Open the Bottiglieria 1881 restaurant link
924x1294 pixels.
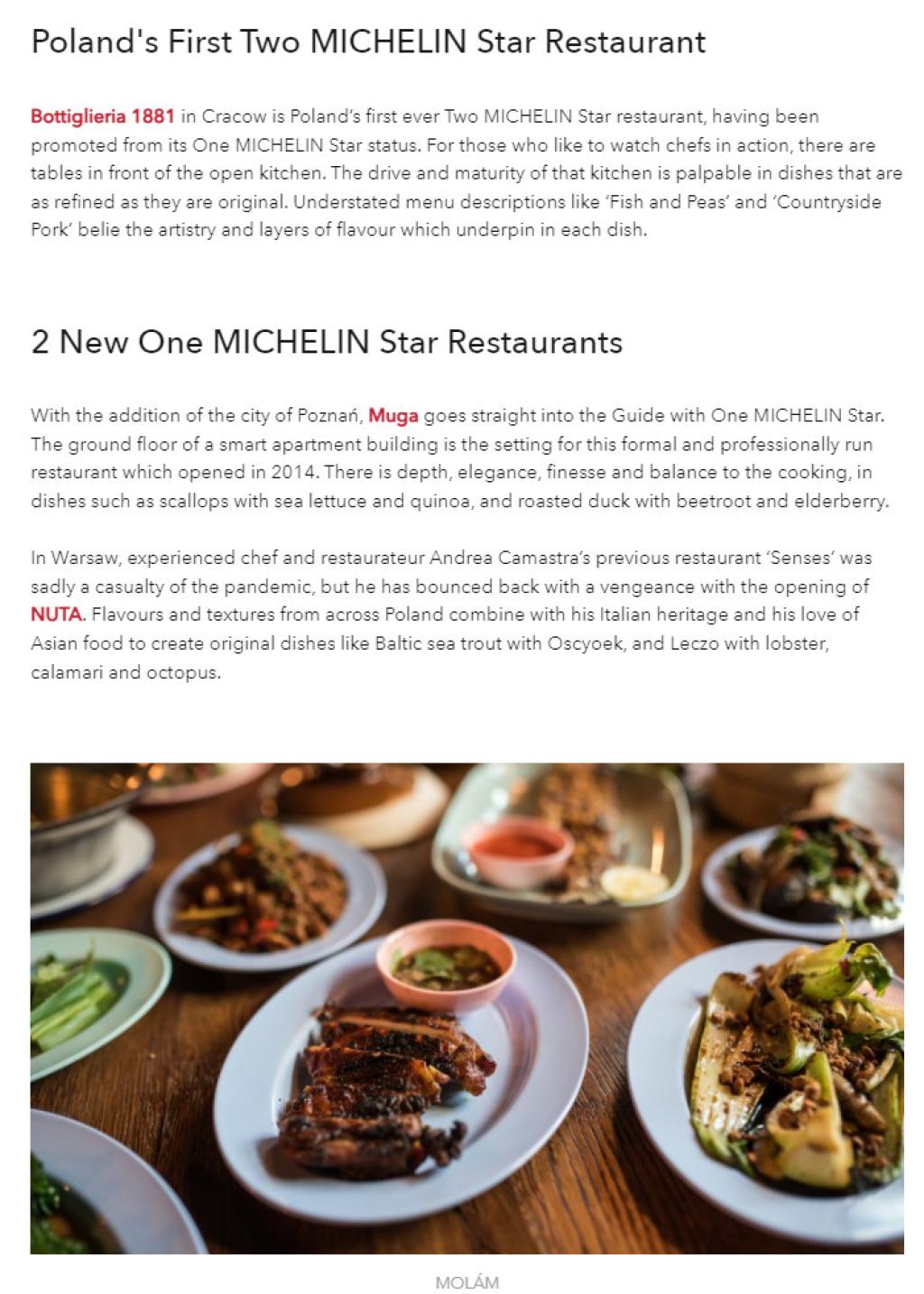(102, 116)
